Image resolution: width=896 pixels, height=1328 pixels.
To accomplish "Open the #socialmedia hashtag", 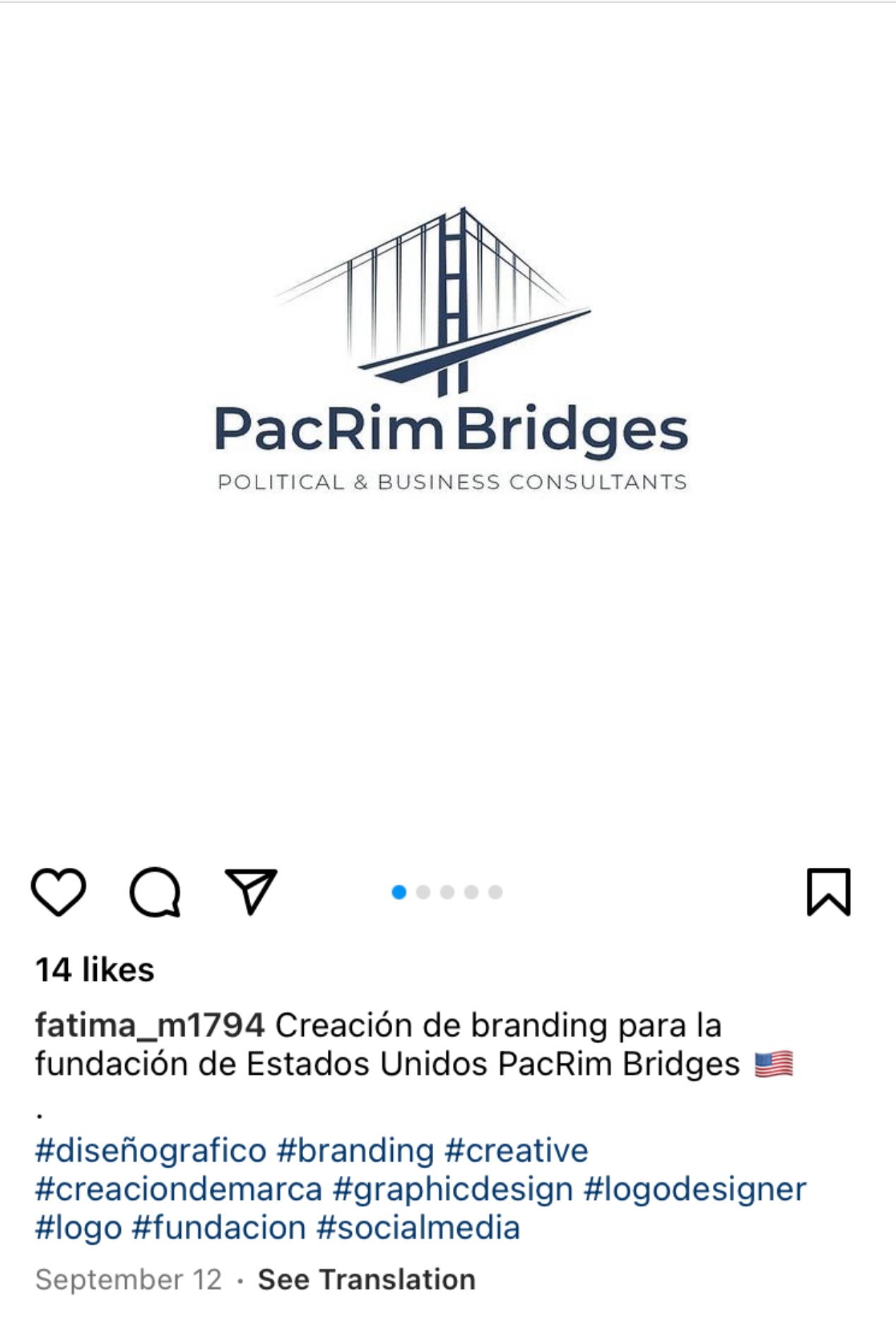I will click(418, 1228).
